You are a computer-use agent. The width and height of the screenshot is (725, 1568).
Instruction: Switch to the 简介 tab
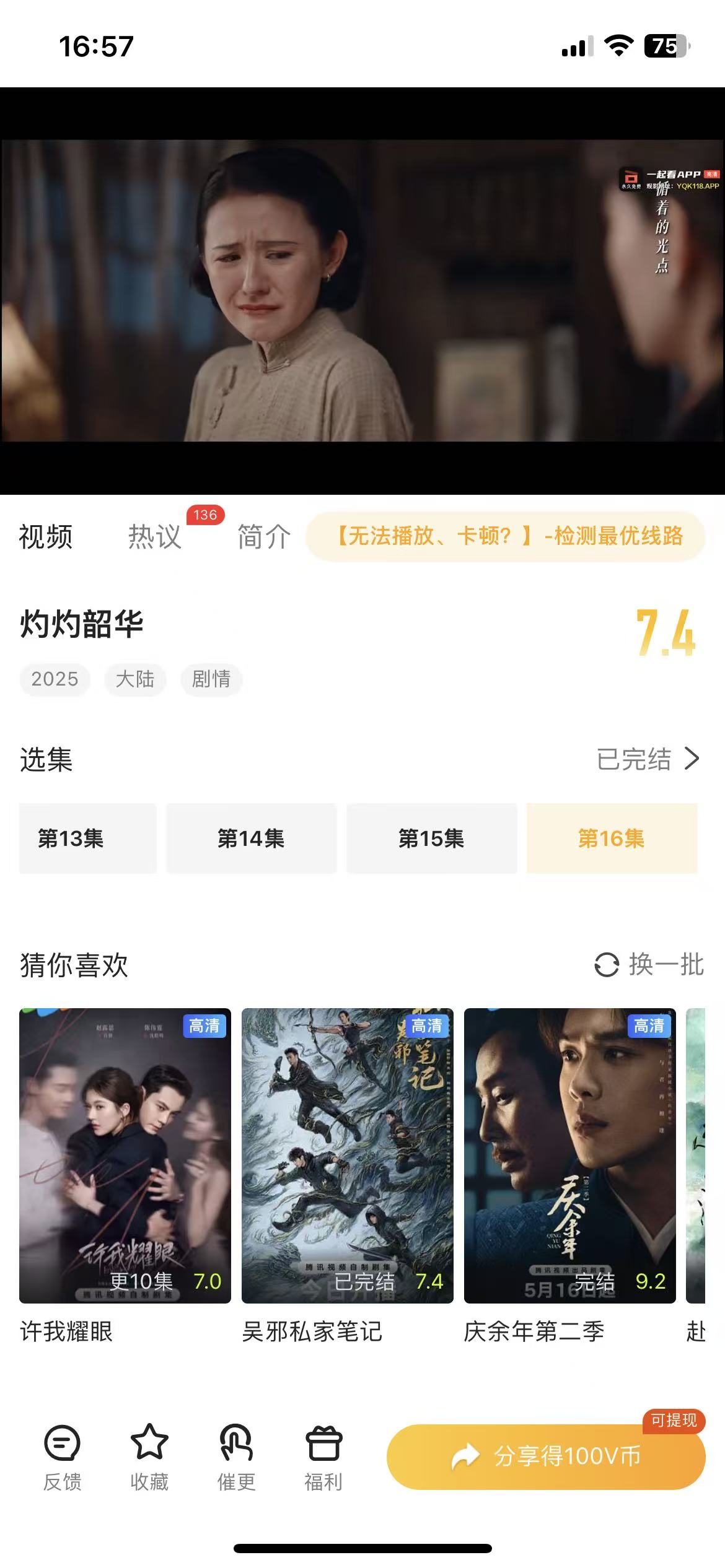tap(264, 536)
